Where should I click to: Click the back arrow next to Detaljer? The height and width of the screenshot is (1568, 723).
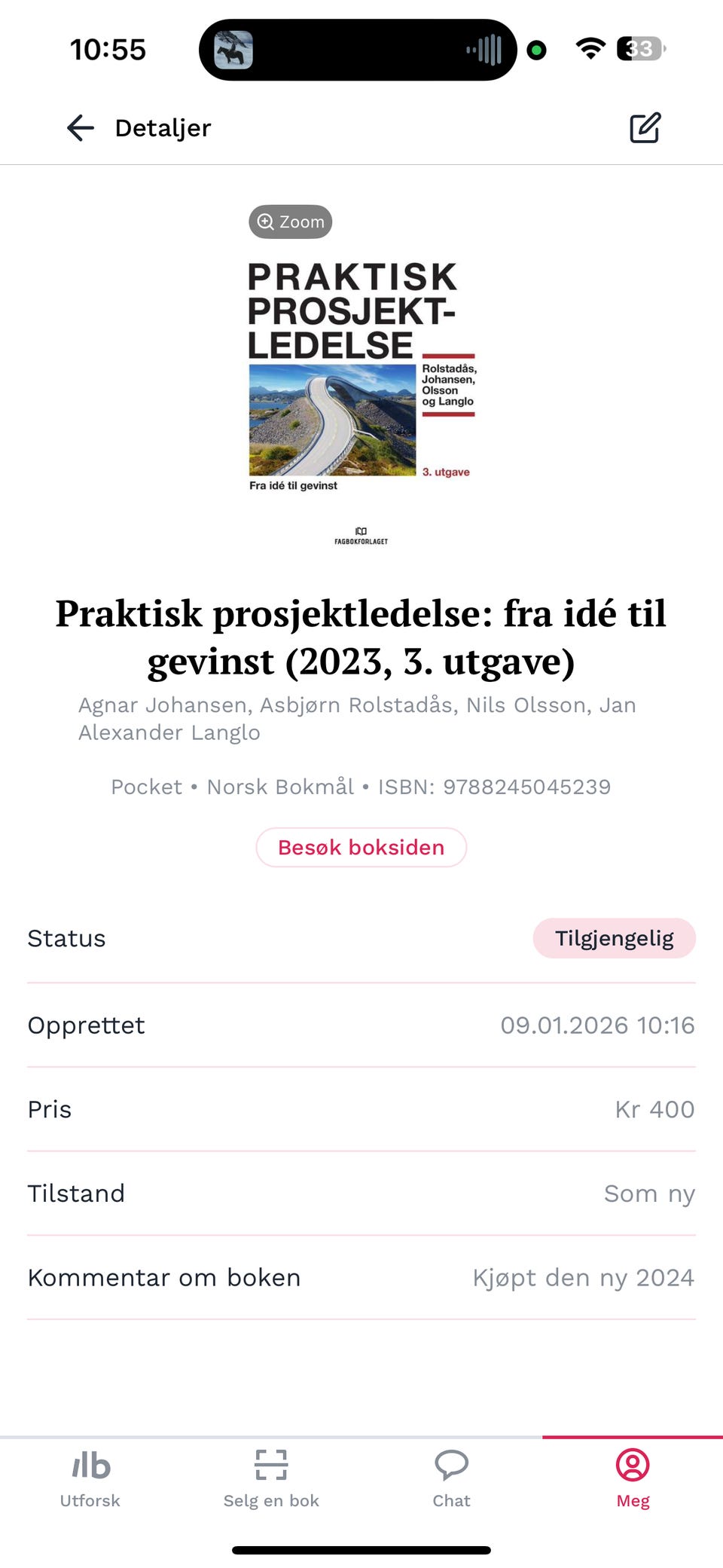[80, 127]
